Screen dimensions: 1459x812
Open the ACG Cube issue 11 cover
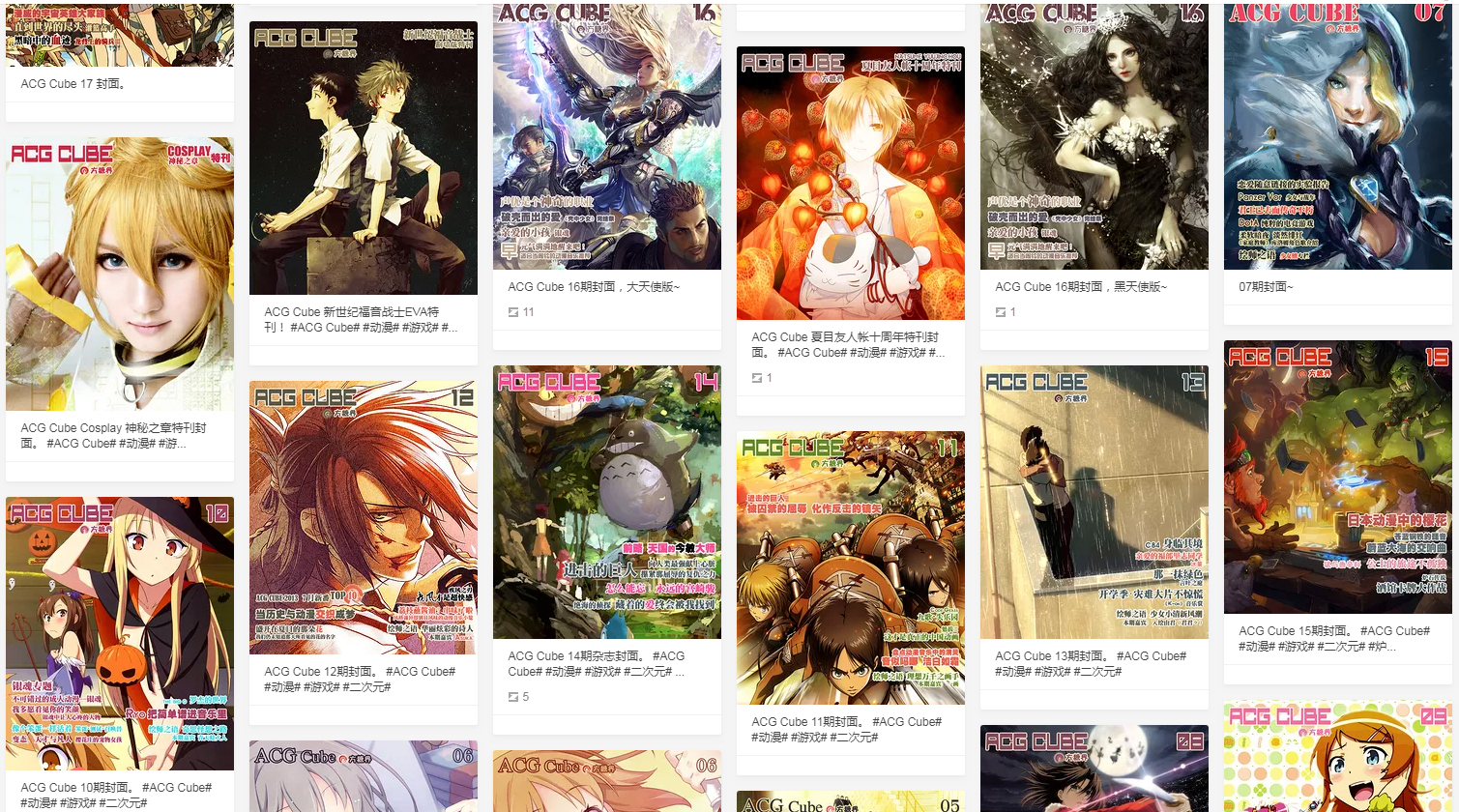tap(851, 567)
